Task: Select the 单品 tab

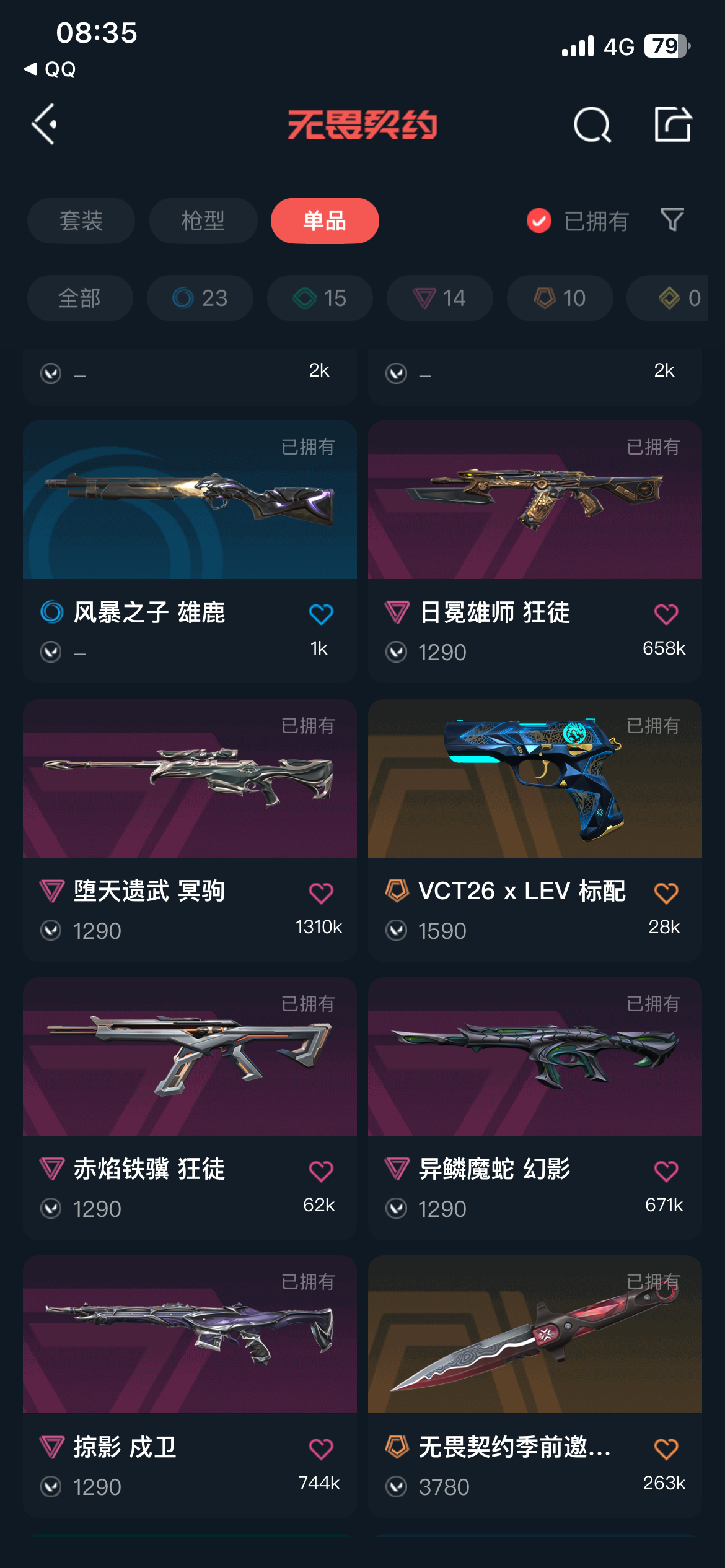Action: [x=325, y=220]
